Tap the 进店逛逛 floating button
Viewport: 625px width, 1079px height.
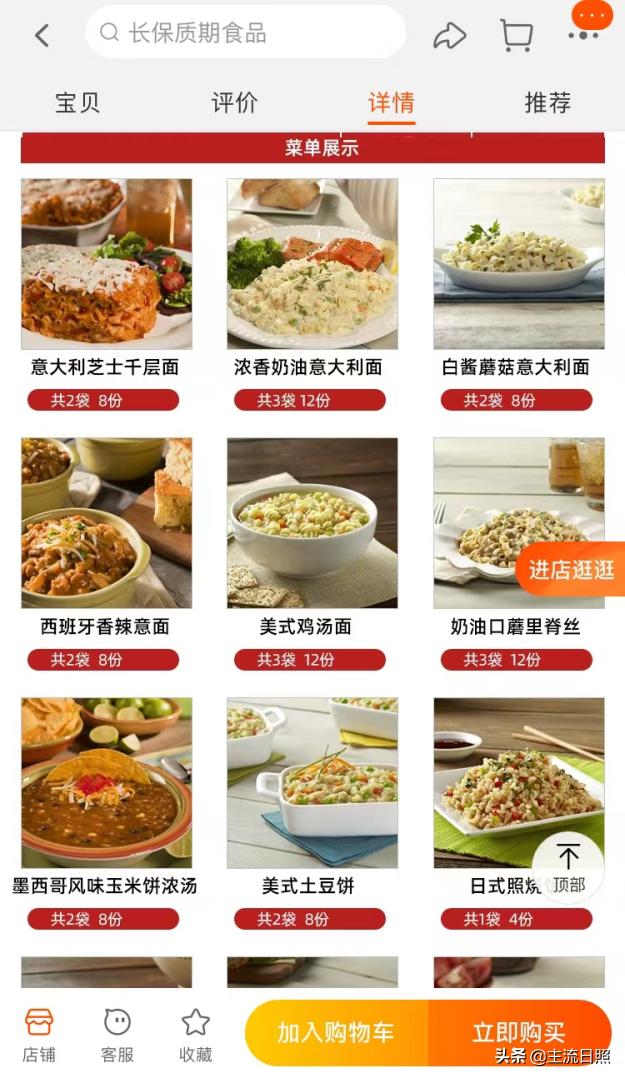pyautogui.click(x=571, y=570)
